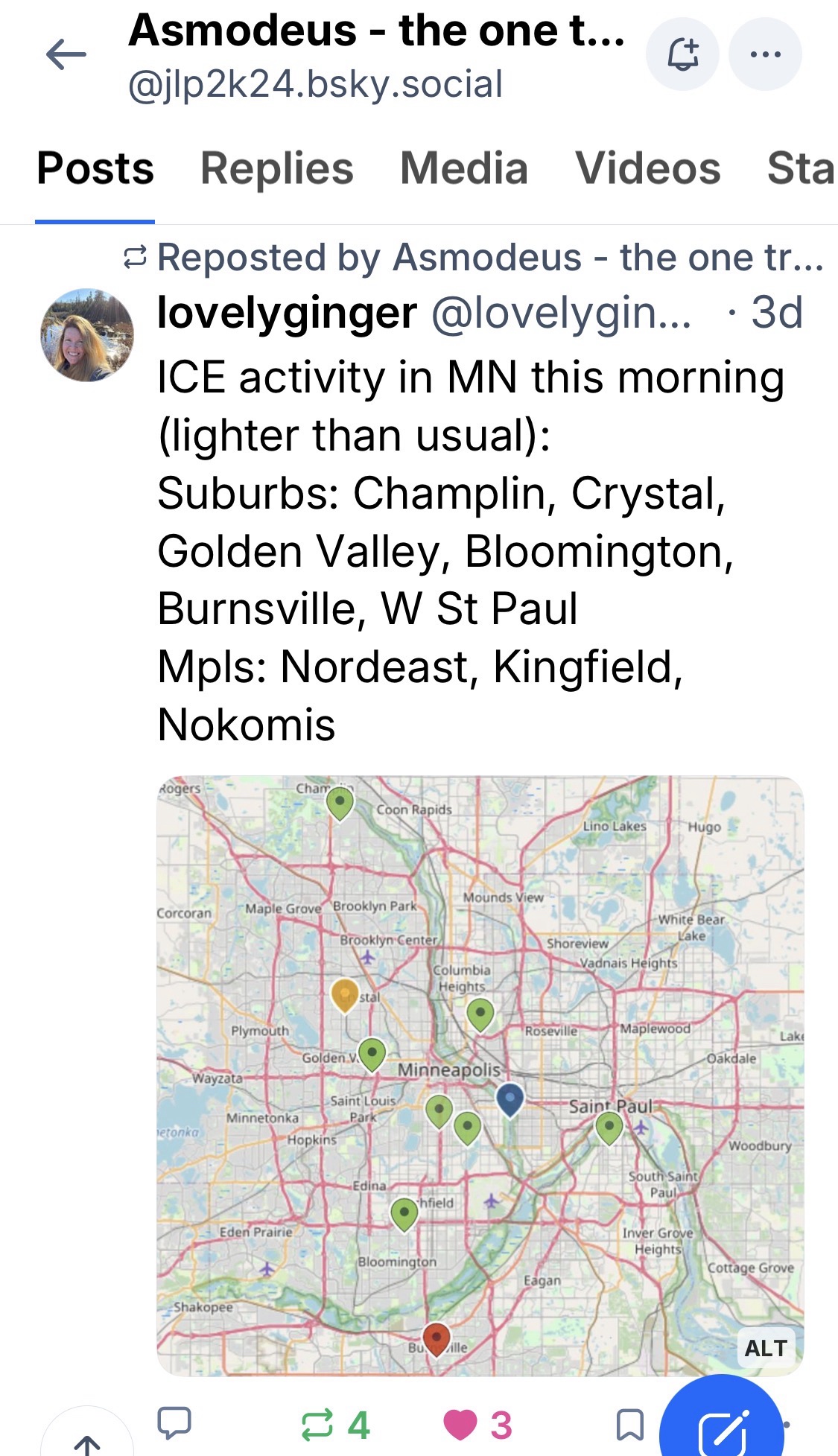Image resolution: width=838 pixels, height=1456 pixels.
Task: Open the profile overflow menu
Action: 765,55
